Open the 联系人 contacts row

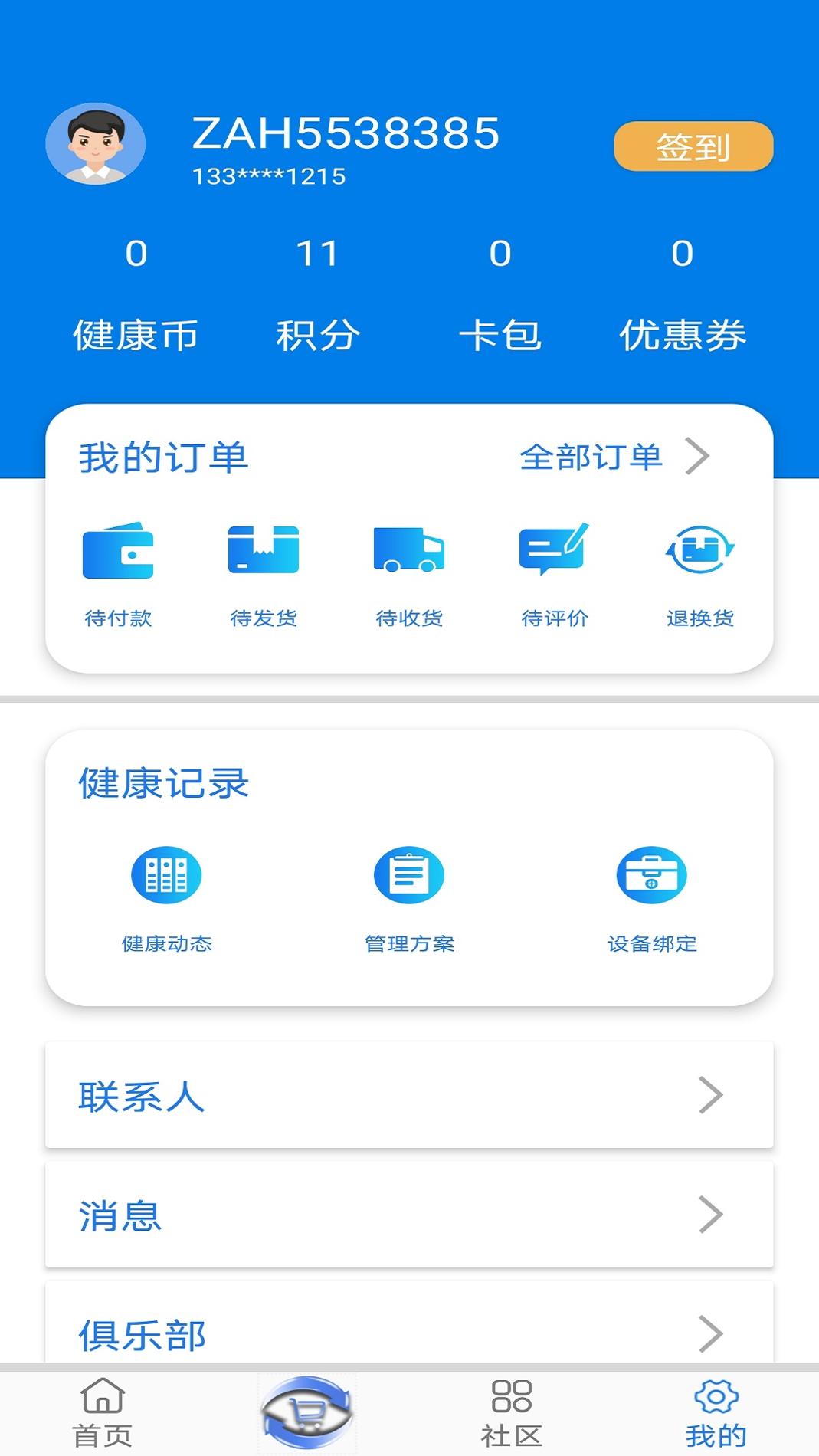click(x=409, y=1096)
